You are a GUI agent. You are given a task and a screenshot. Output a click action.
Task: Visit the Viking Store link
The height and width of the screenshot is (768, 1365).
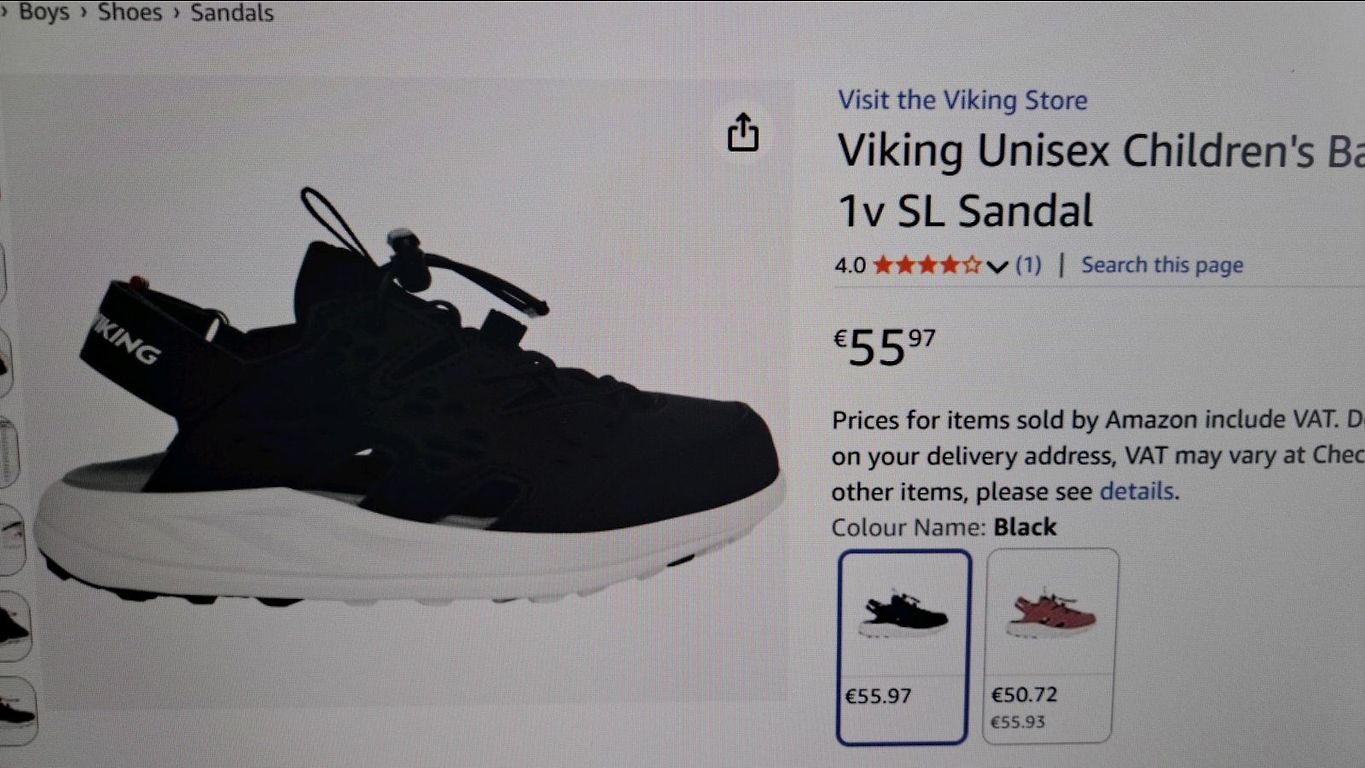pyautogui.click(x=962, y=100)
